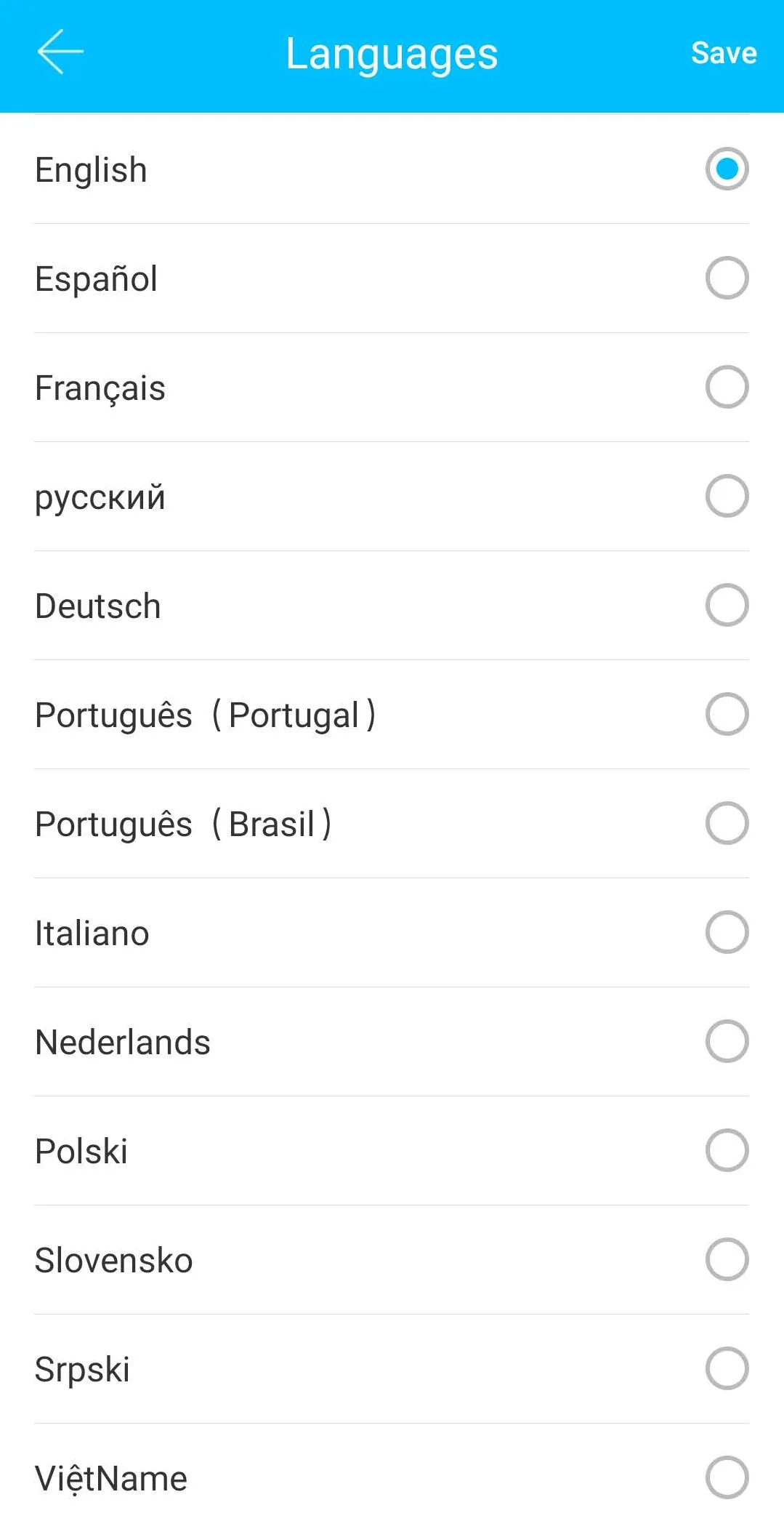784x1513 pixels.
Task: Select the Español radio button
Action: pyautogui.click(x=726, y=278)
